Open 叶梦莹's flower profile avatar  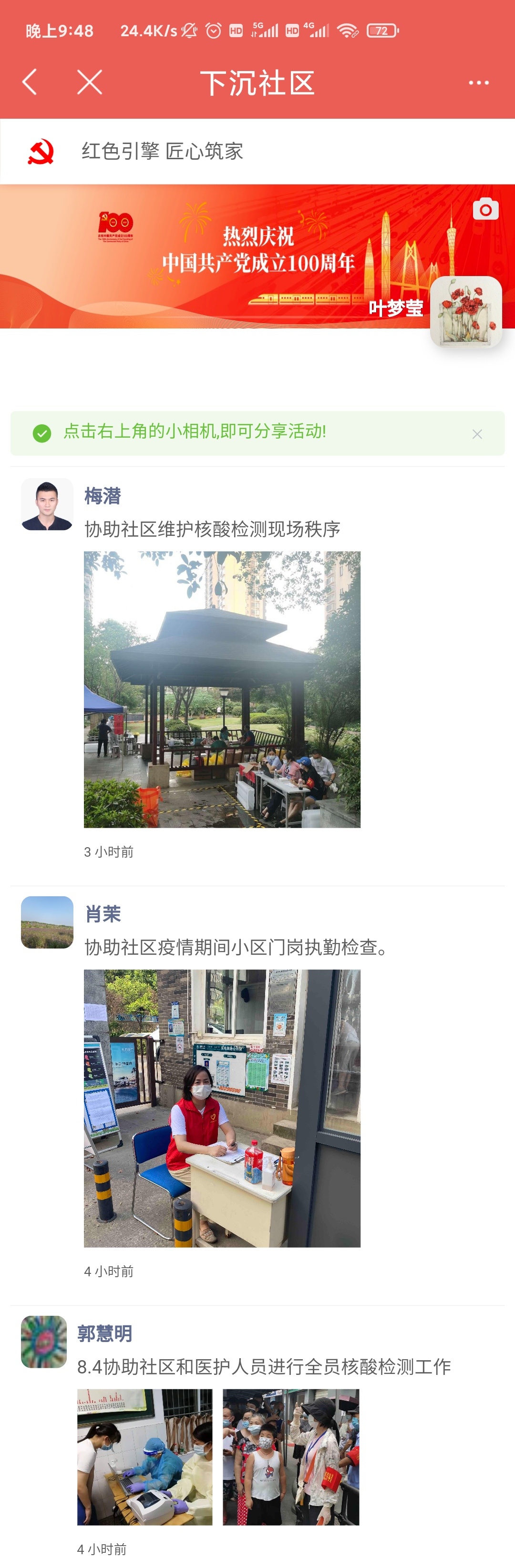pos(466,312)
